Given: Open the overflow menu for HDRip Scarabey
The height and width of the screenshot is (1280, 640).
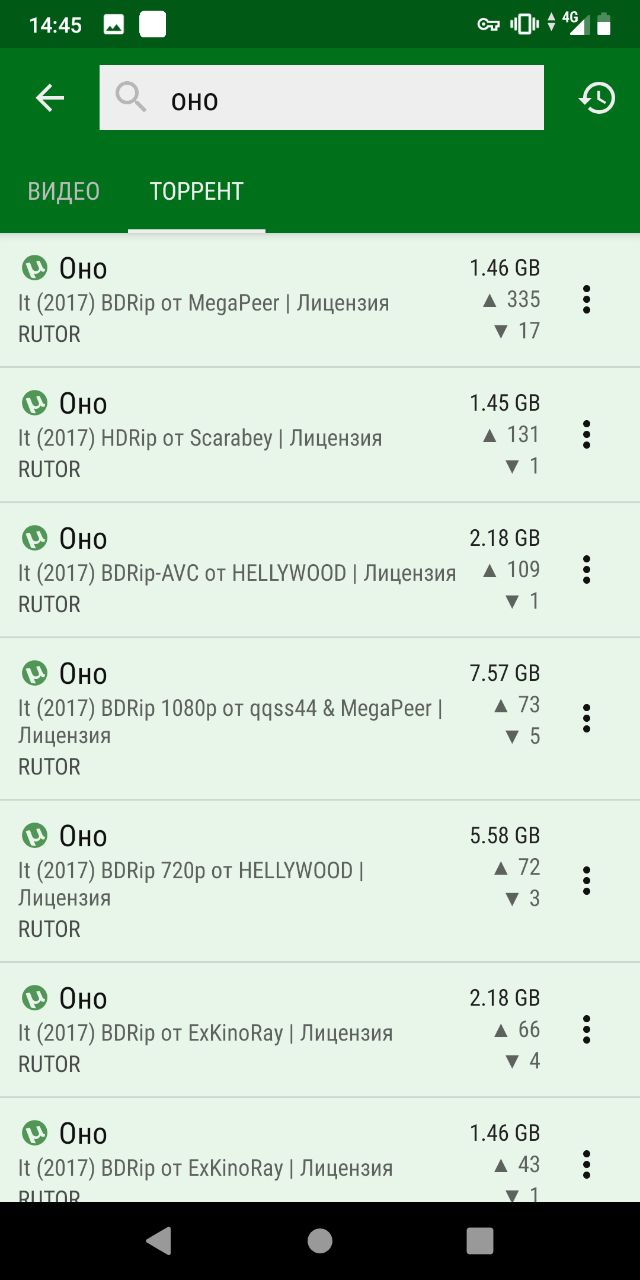Looking at the screenshot, I should click(x=587, y=434).
